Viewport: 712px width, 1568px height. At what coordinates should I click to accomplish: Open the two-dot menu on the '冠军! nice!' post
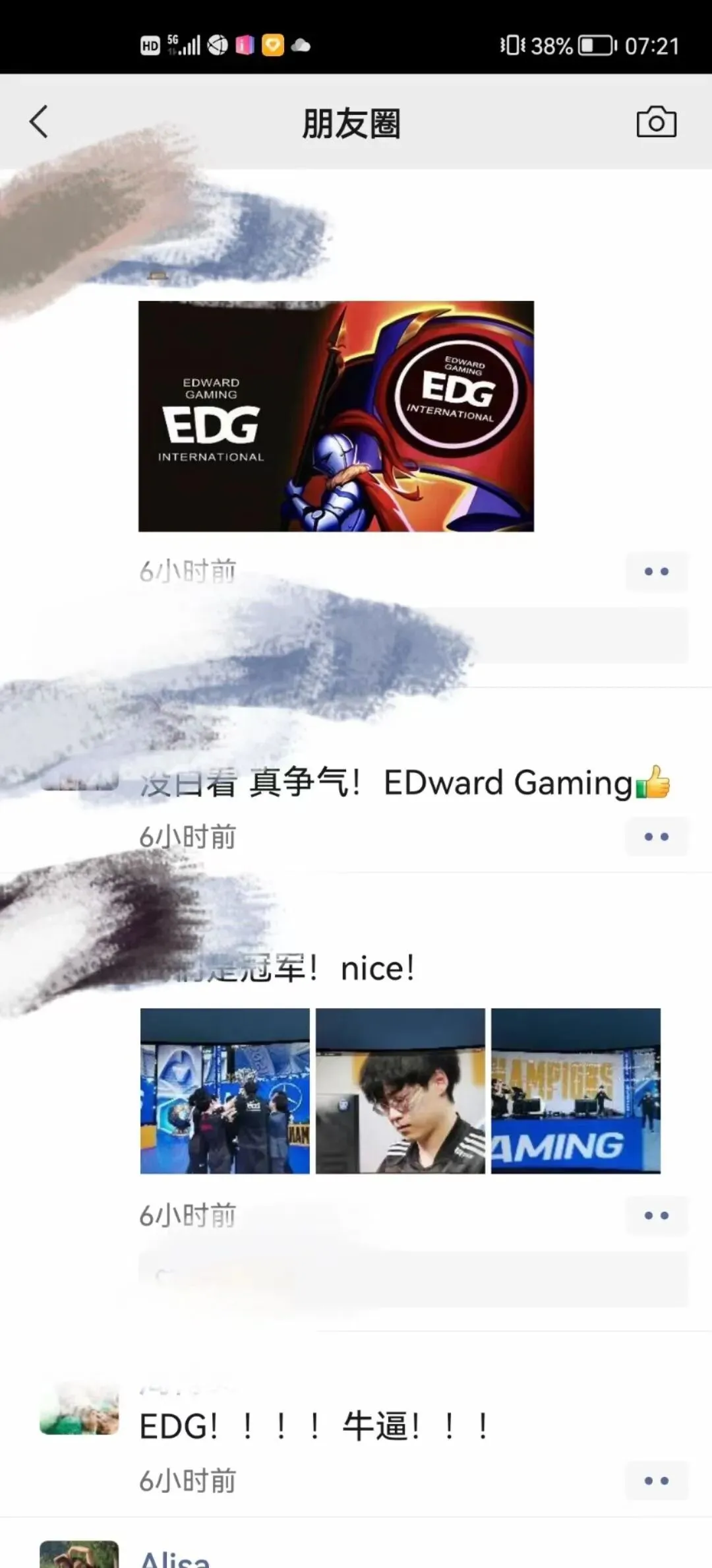(x=657, y=1216)
